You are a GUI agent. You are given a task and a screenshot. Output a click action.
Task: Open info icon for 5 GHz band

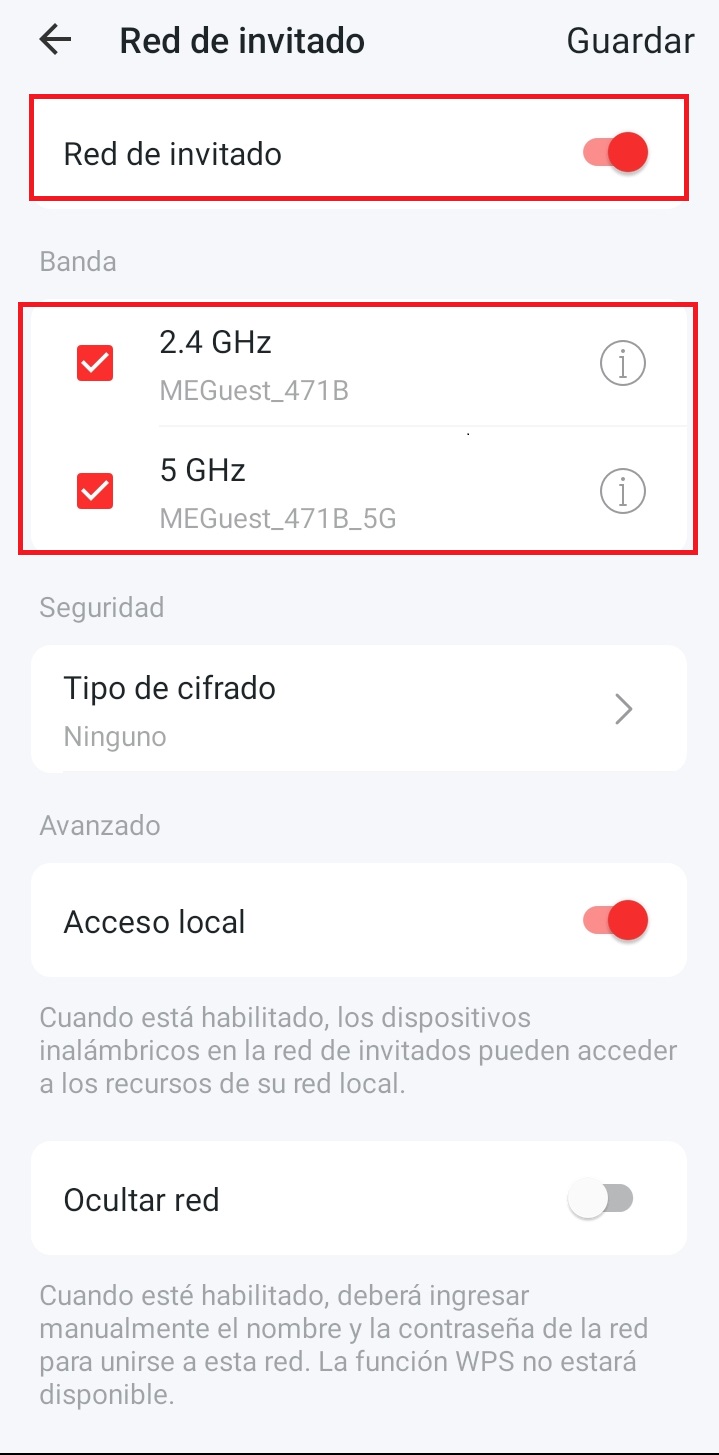click(x=622, y=491)
